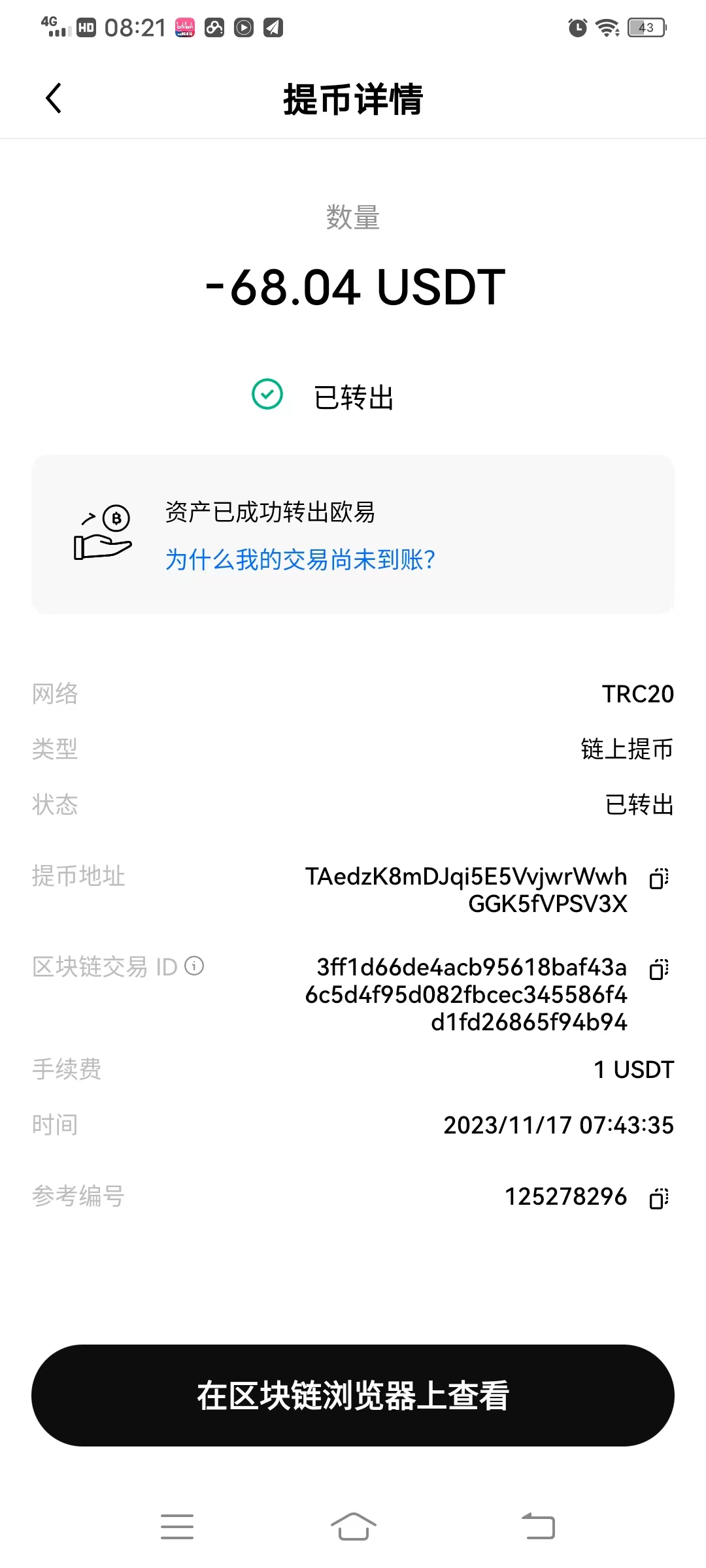Image resolution: width=706 pixels, height=1568 pixels.
Task: Tap 在区块链浏览器上查看 button
Action: pyautogui.click(x=353, y=1395)
